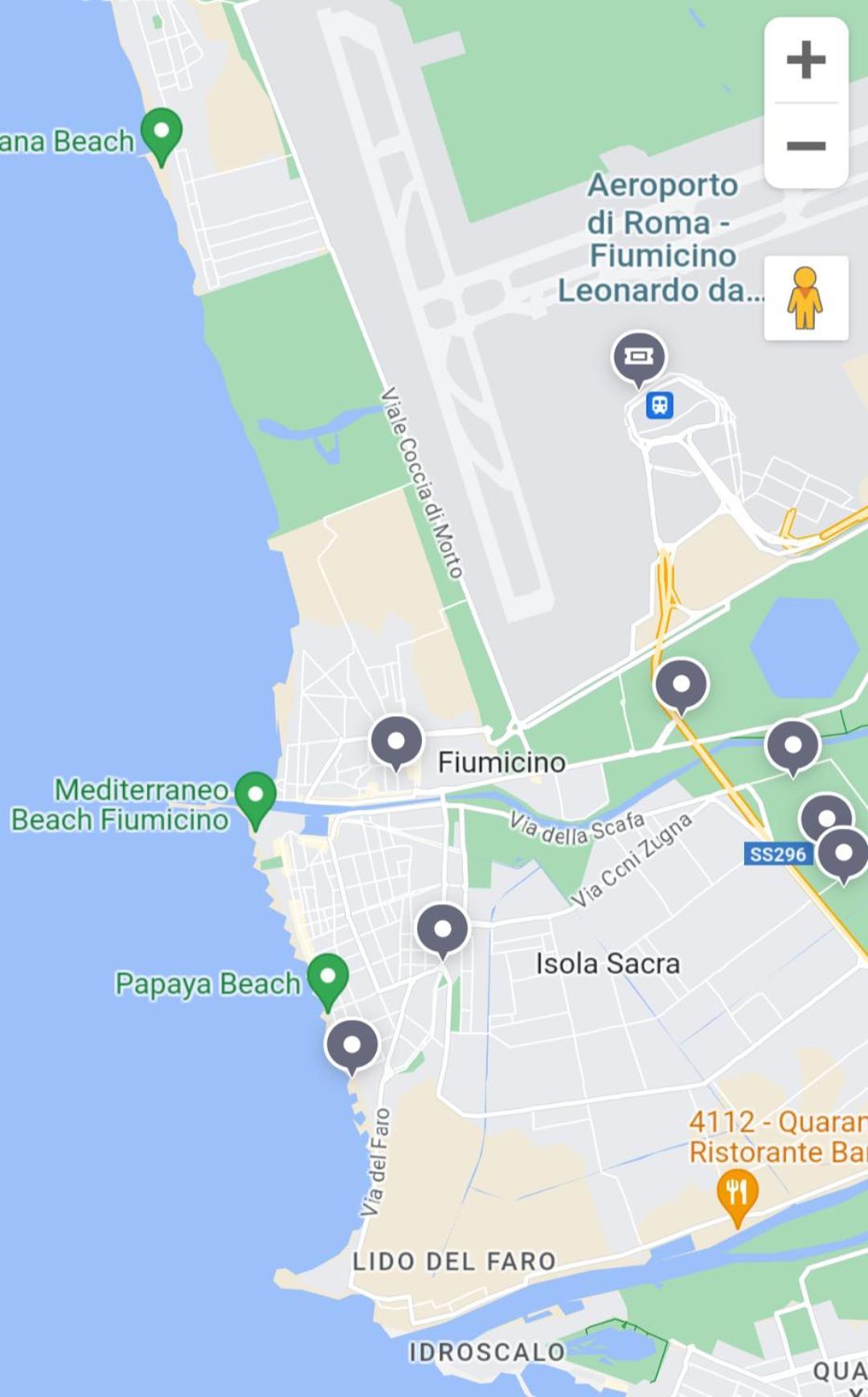Zoom out of the map
868x1397 pixels.
click(805, 145)
